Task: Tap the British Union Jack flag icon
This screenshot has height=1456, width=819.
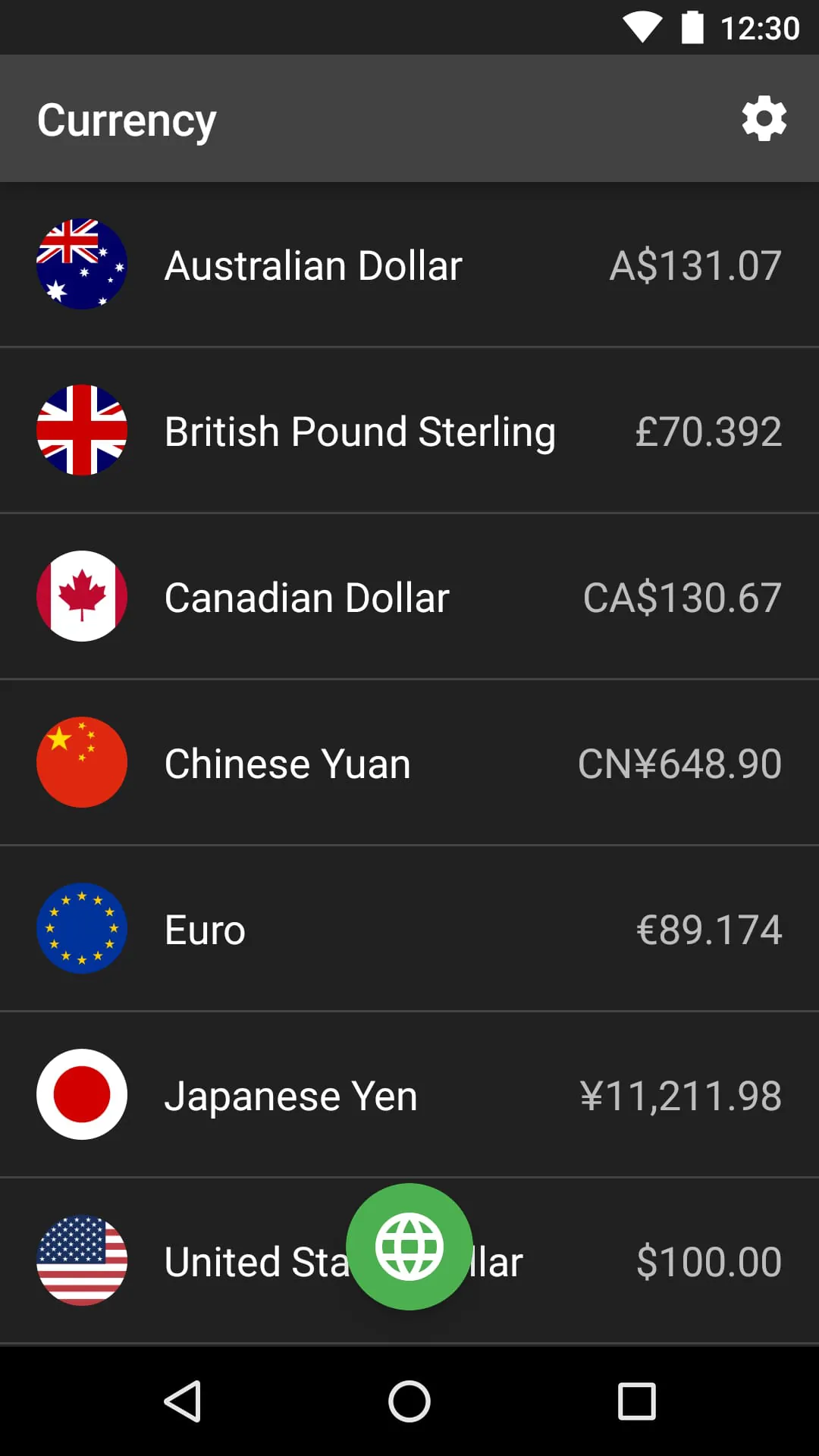Action: pos(81,430)
